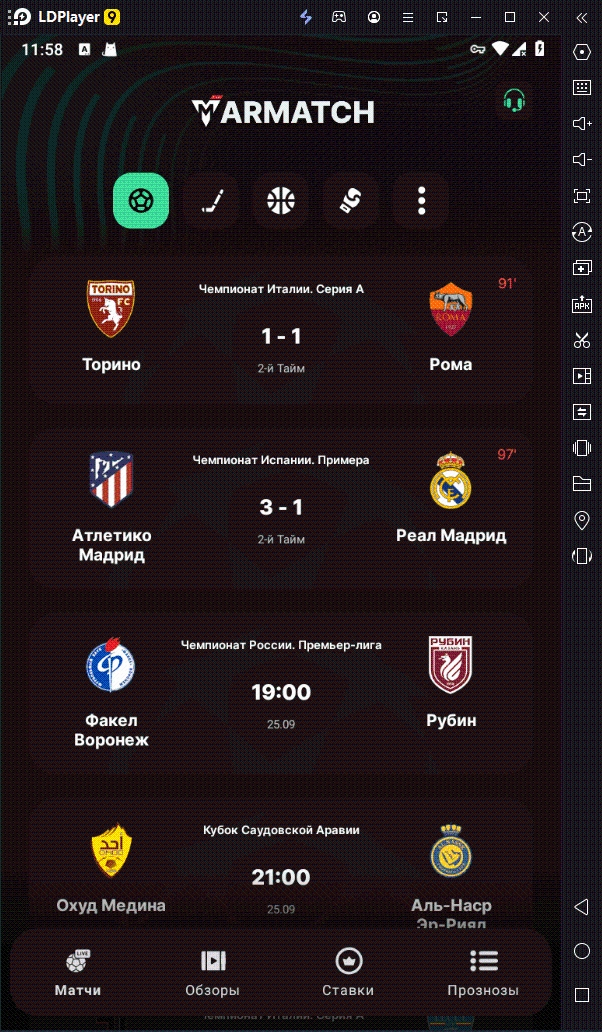The image size is (602, 1032).
Task: Switch to the Ставки tab
Action: coord(348,974)
